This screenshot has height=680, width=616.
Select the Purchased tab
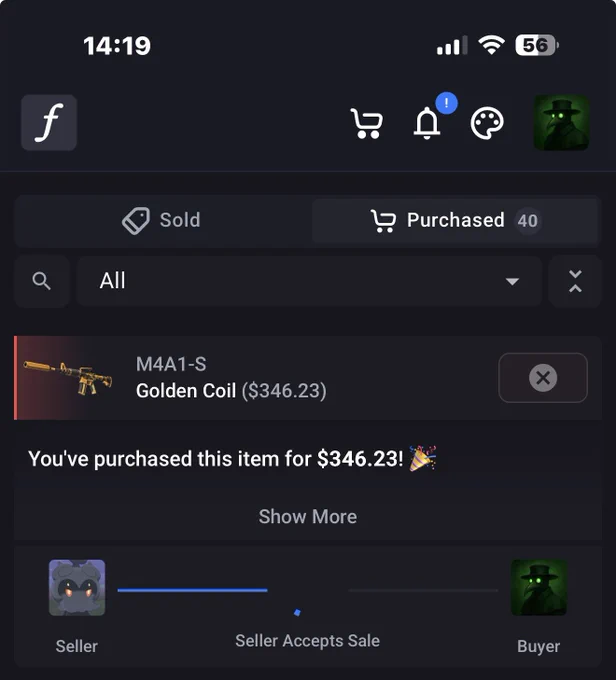(x=455, y=221)
